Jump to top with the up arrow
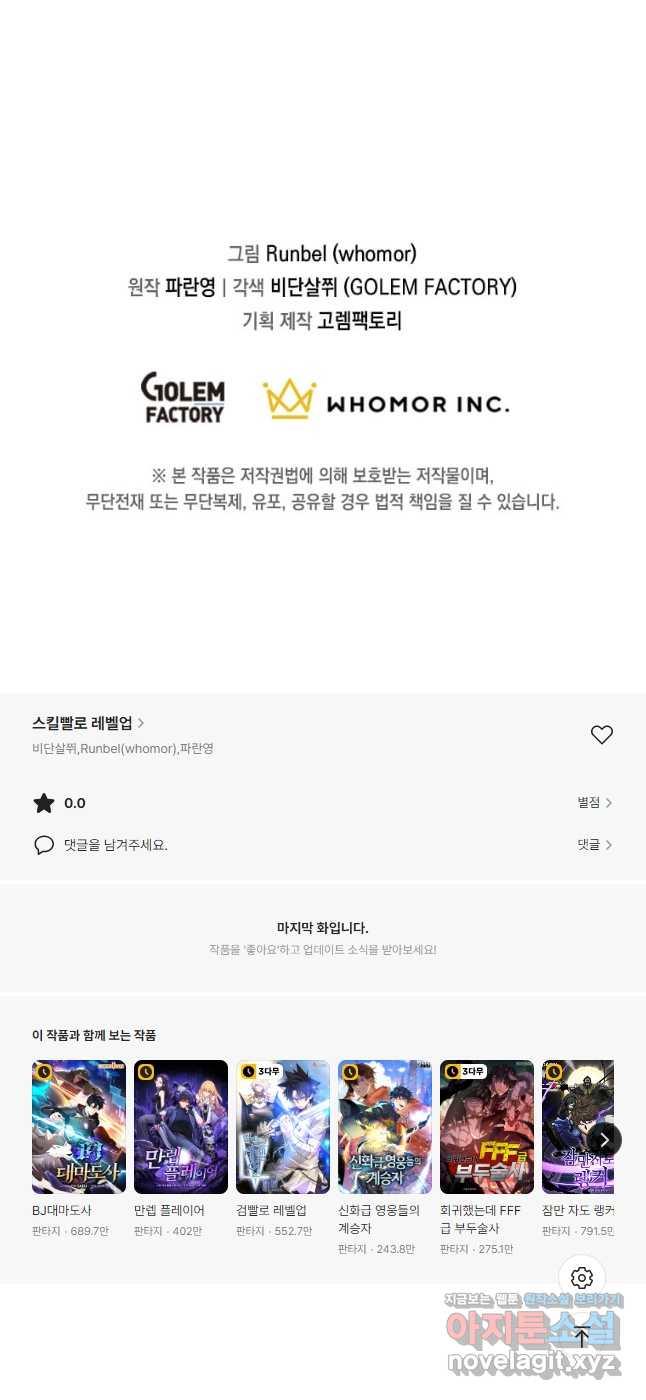This screenshot has height=1400, width=646. [582, 1337]
